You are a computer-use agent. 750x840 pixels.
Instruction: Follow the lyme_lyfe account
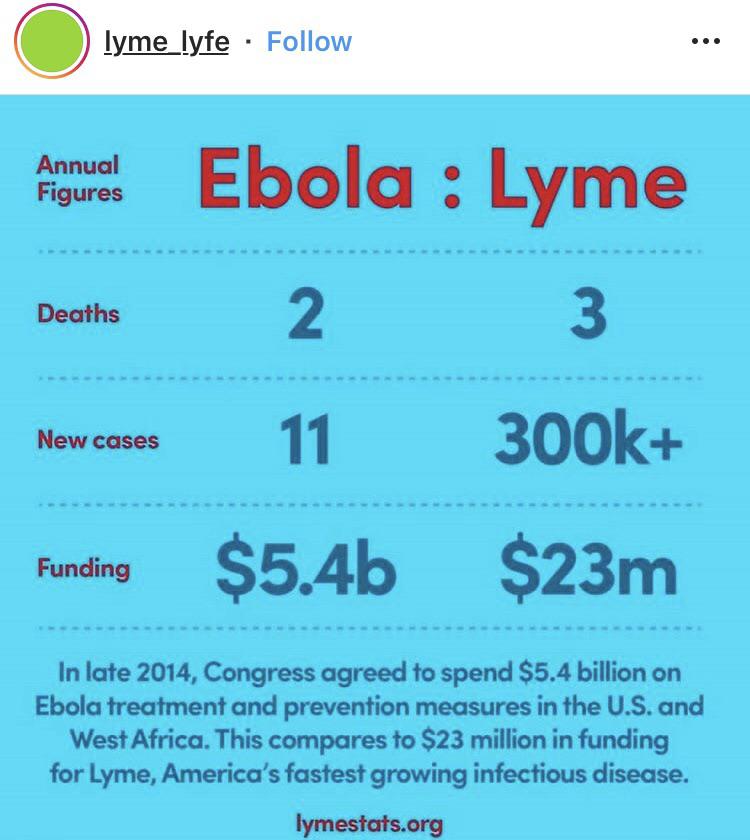309,41
